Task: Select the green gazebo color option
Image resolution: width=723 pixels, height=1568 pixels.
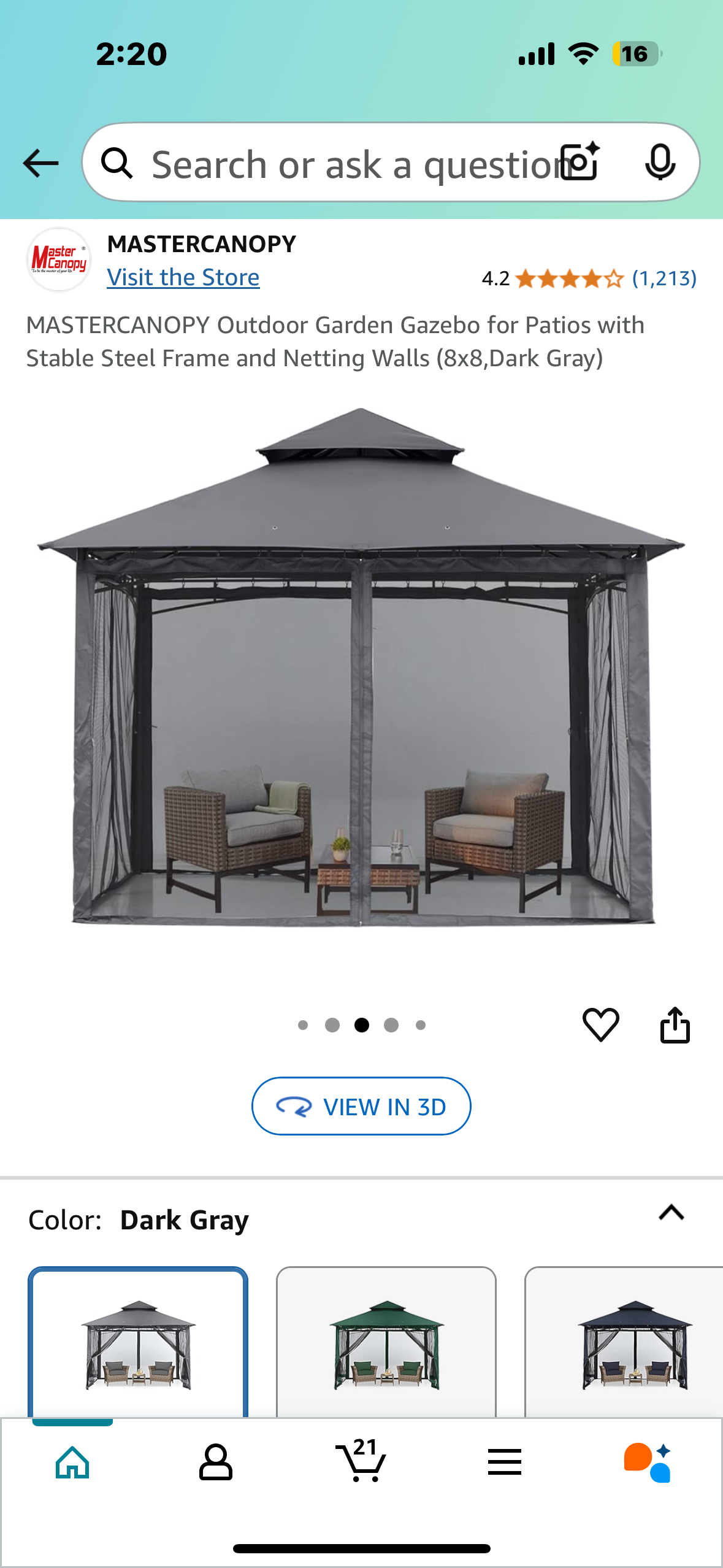Action: 386,1343
